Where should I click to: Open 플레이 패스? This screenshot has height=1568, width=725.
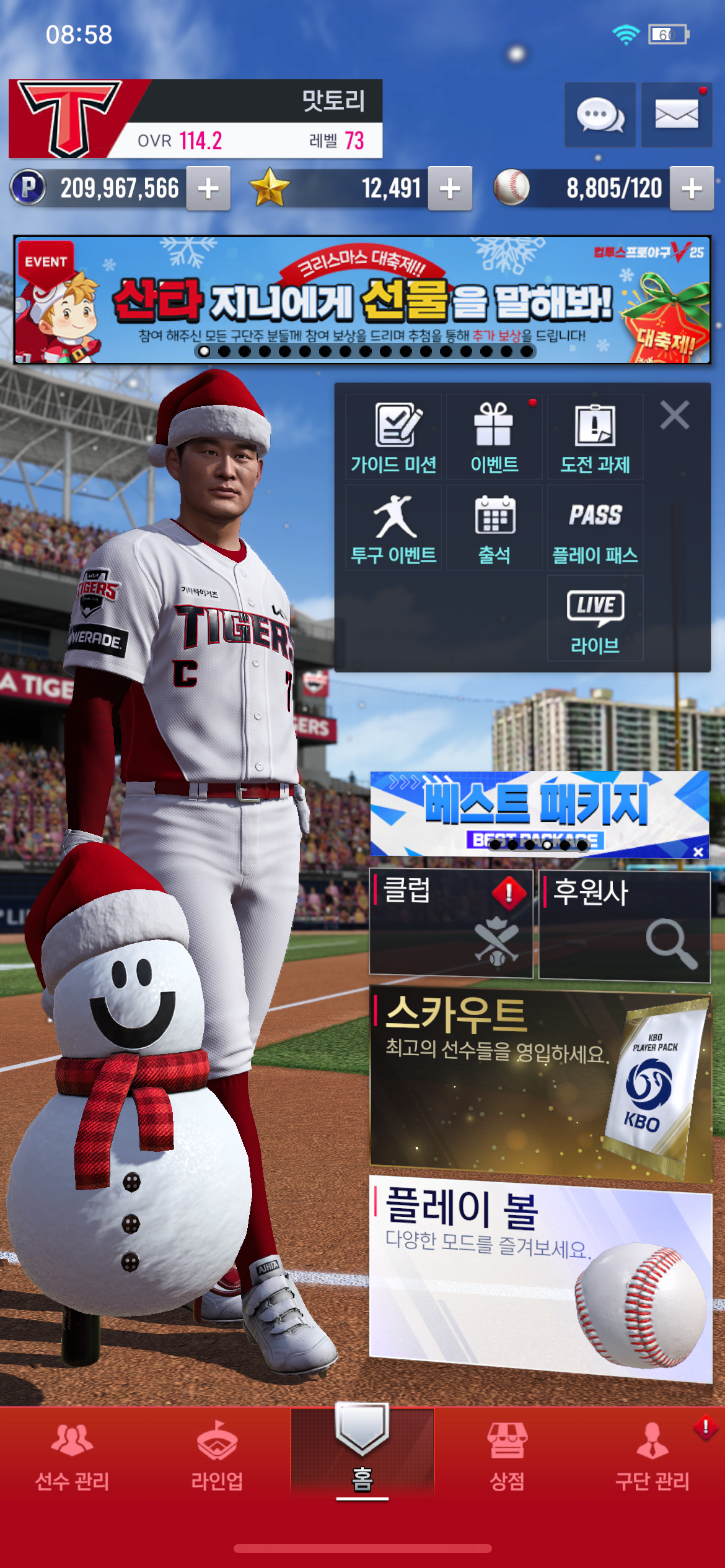coord(595,528)
